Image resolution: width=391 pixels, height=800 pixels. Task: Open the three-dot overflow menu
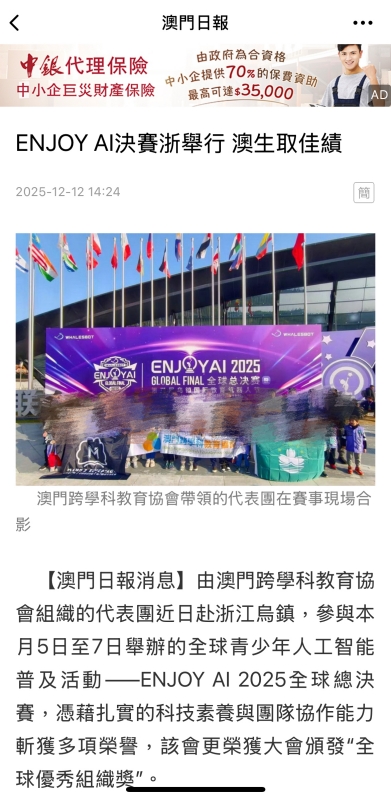(362, 23)
